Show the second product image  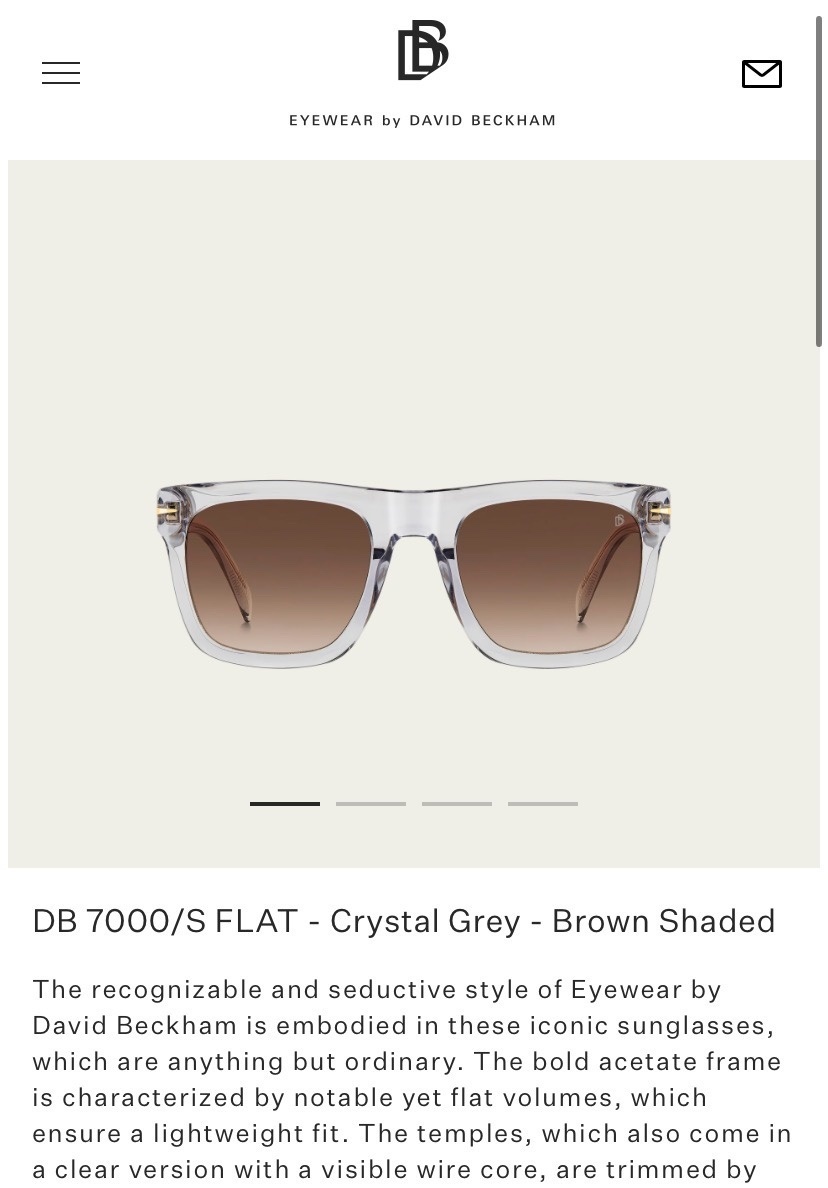(x=371, y=803)
